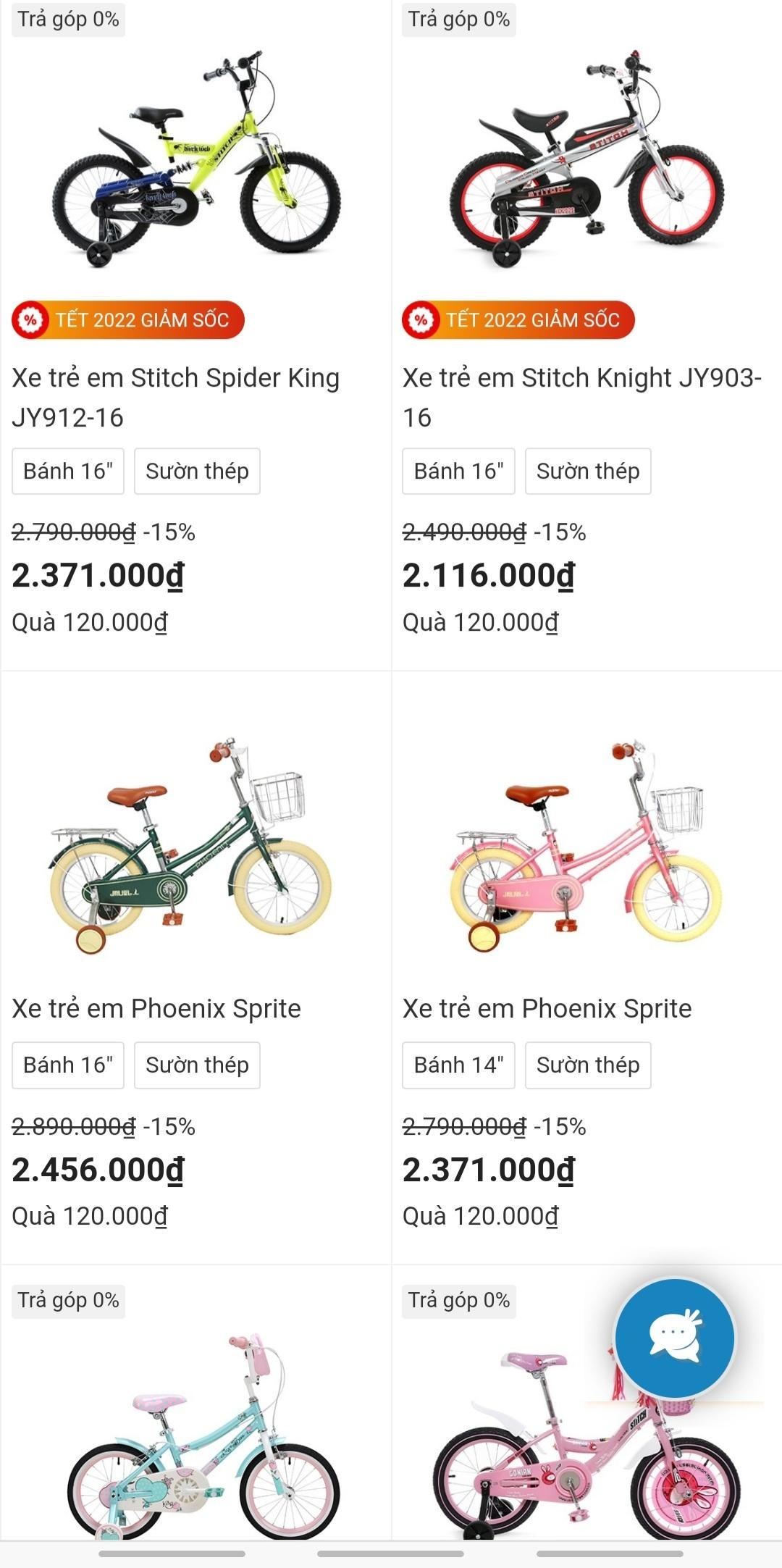Start a chat with the blue chat button
The image size is (782, 1568).
point(674,1338)
